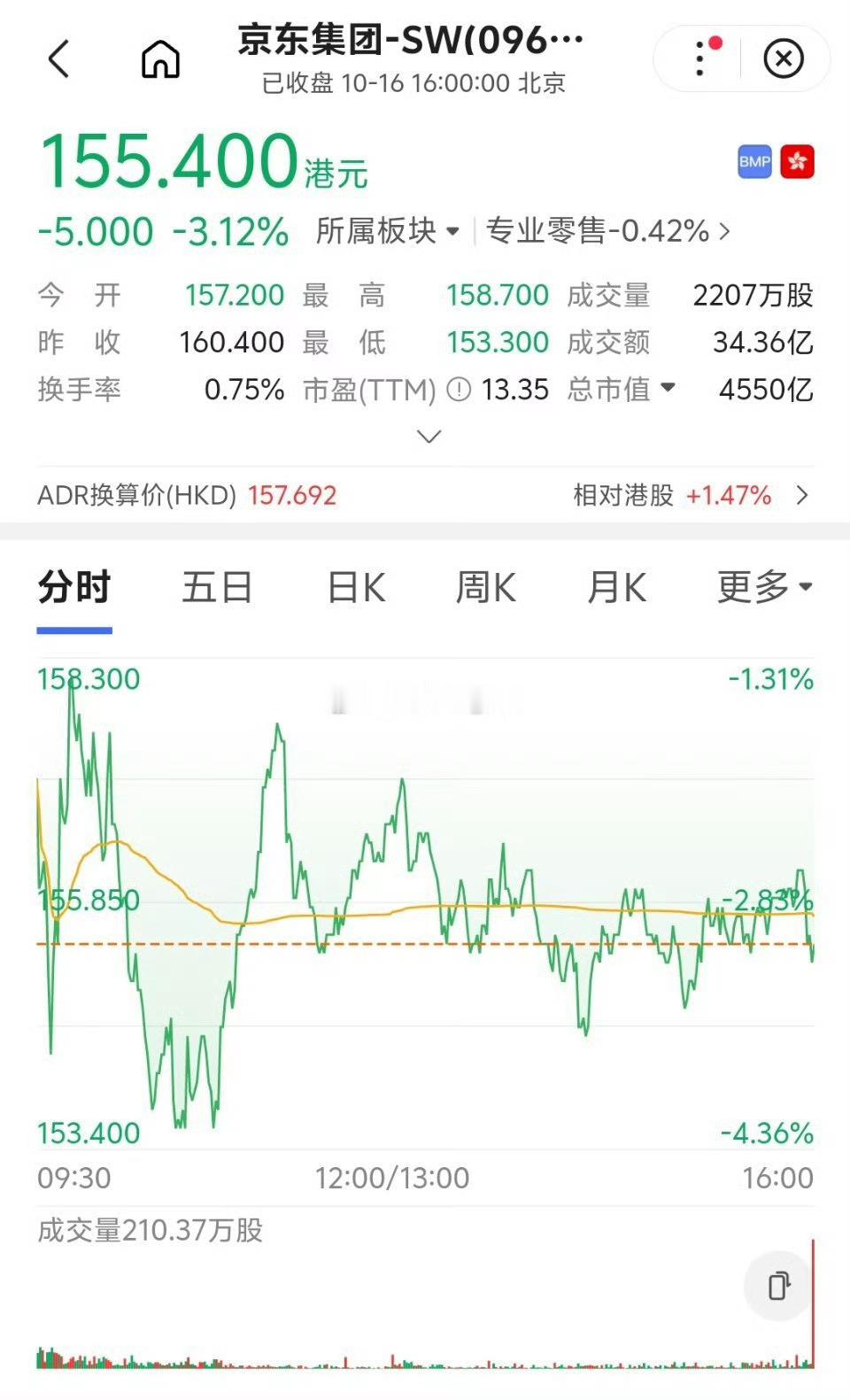Close the mini program with X
The width and height of the screenshot is (850, 1400).
coord(784,59)
